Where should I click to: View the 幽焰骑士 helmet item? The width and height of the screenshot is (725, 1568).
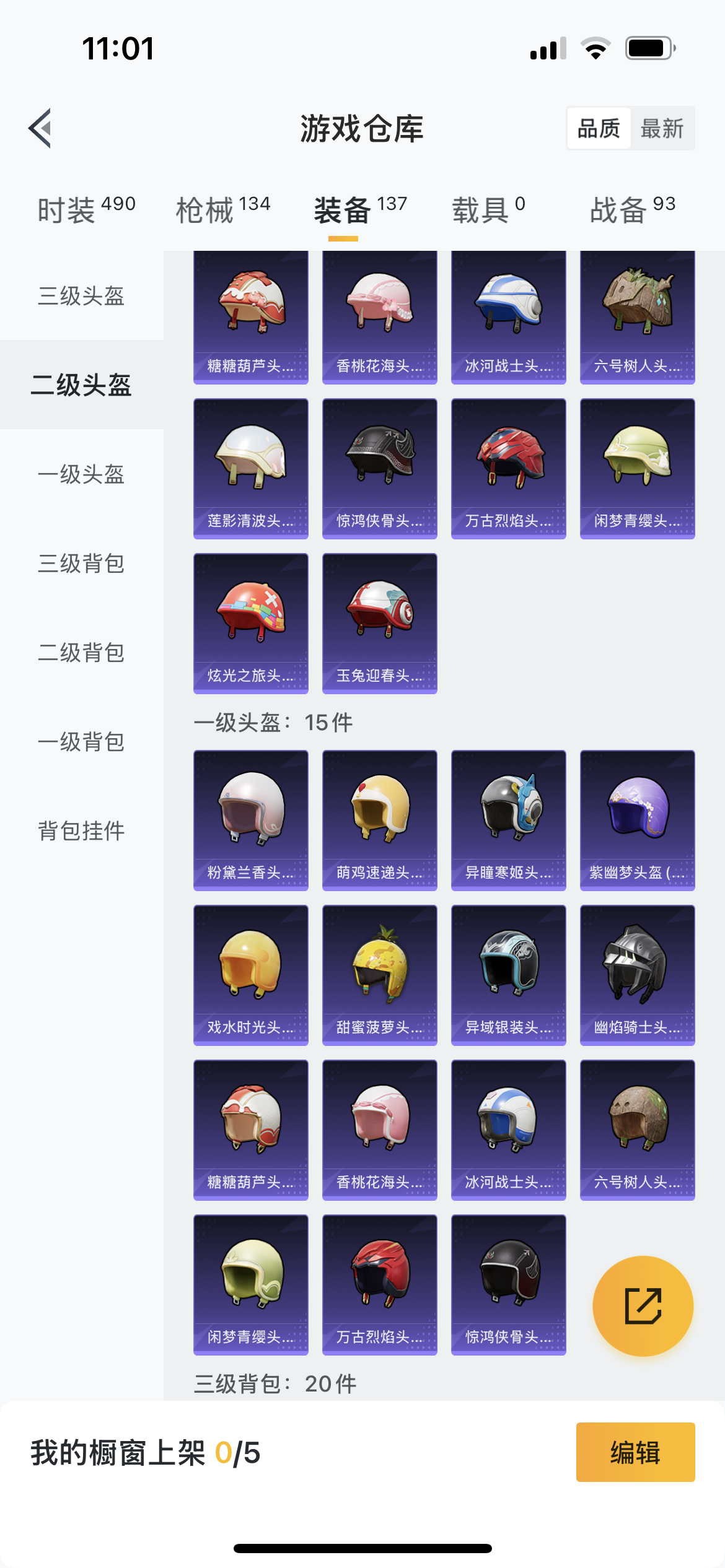tap(638, 975)
